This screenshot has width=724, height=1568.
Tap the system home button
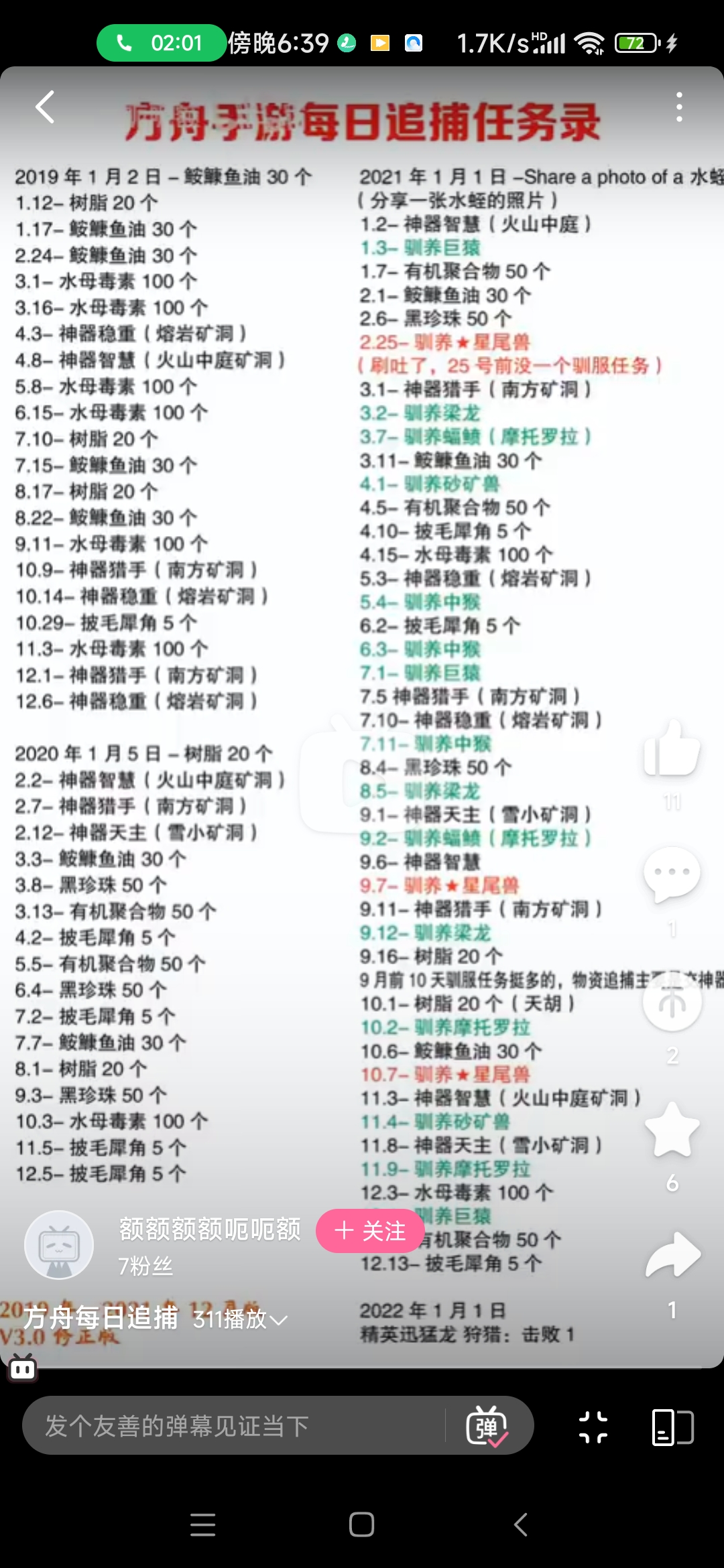coord(361,1524)
